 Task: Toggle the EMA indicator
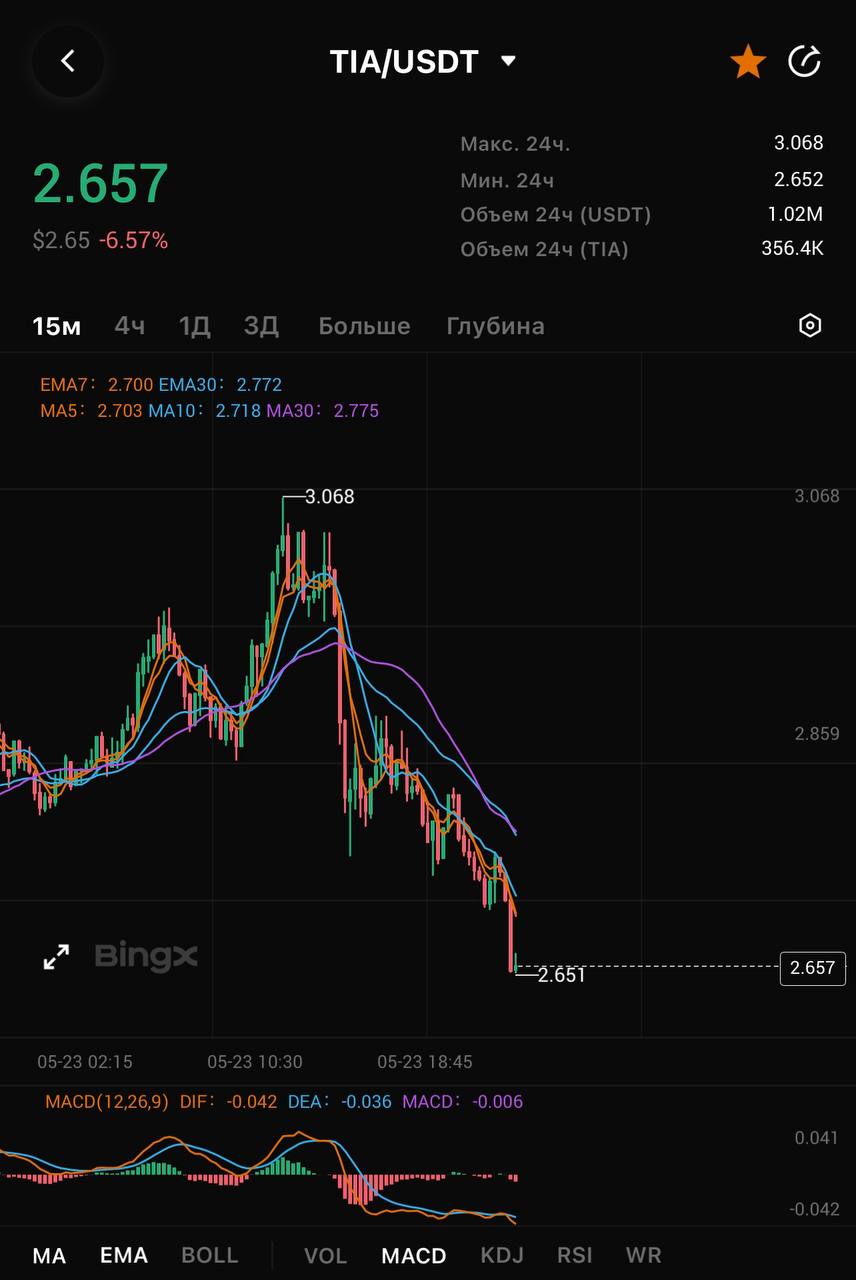point(124,1255)
